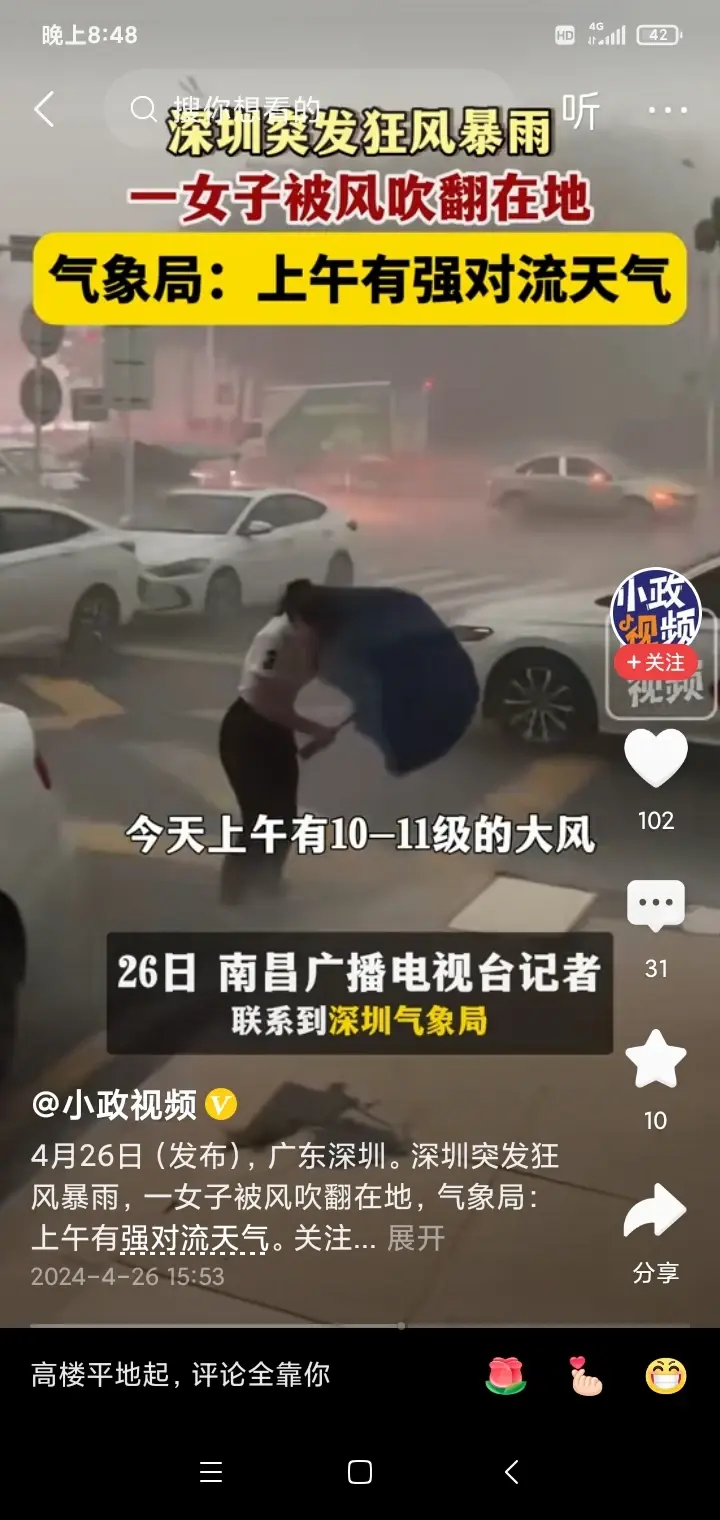Send the finger-heart emoji reaction
The image size is (720, 1520).
coord(586,1376)
